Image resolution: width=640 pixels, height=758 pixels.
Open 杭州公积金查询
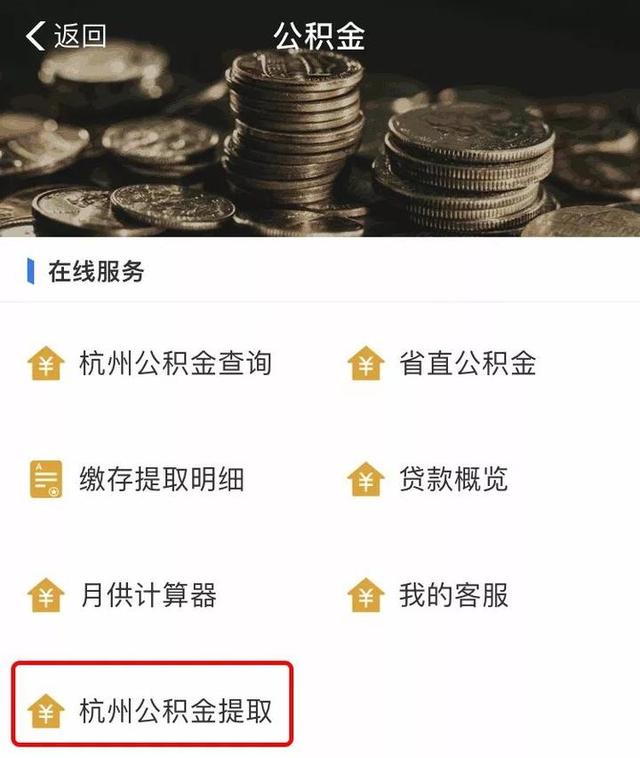pos(150,363)
